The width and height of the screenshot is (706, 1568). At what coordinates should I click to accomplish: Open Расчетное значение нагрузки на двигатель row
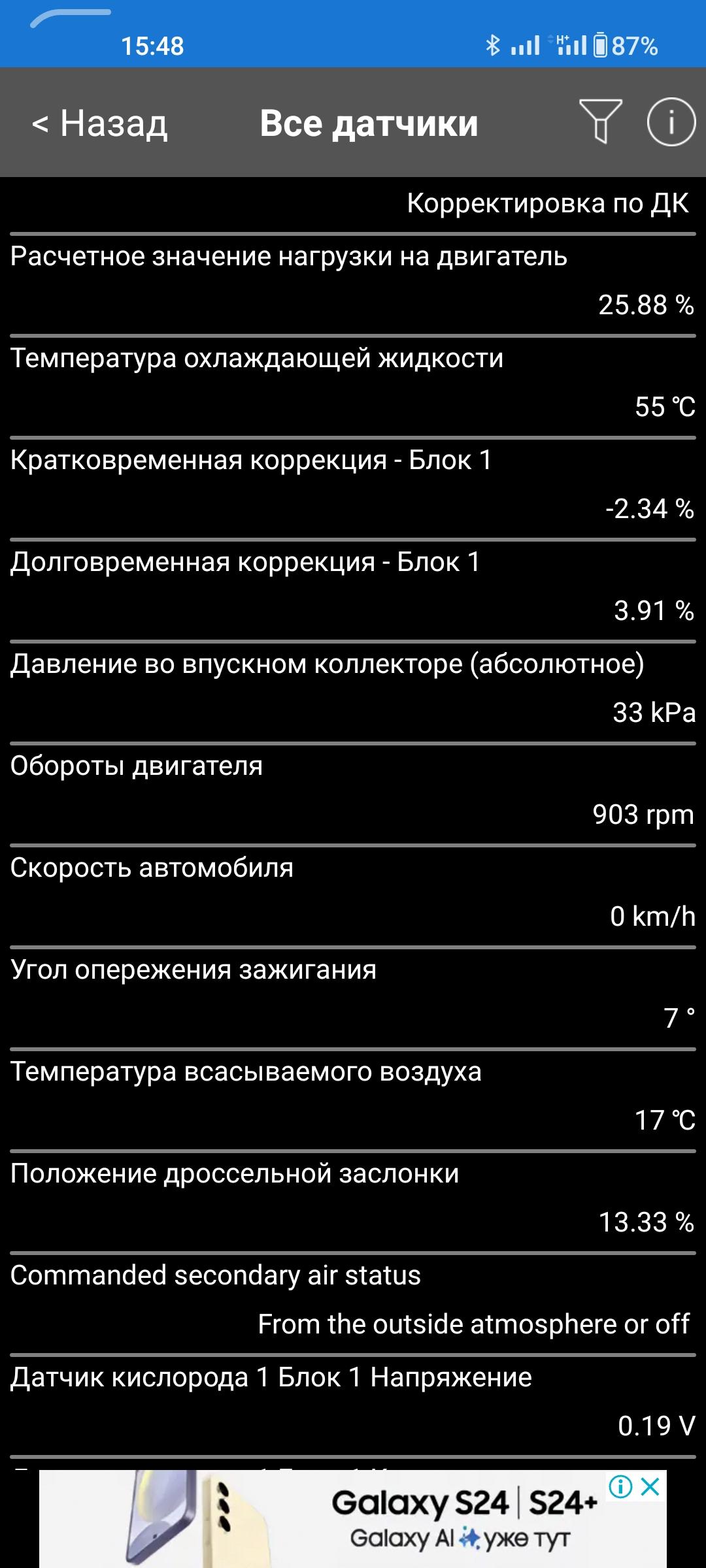tap(353, 285)
